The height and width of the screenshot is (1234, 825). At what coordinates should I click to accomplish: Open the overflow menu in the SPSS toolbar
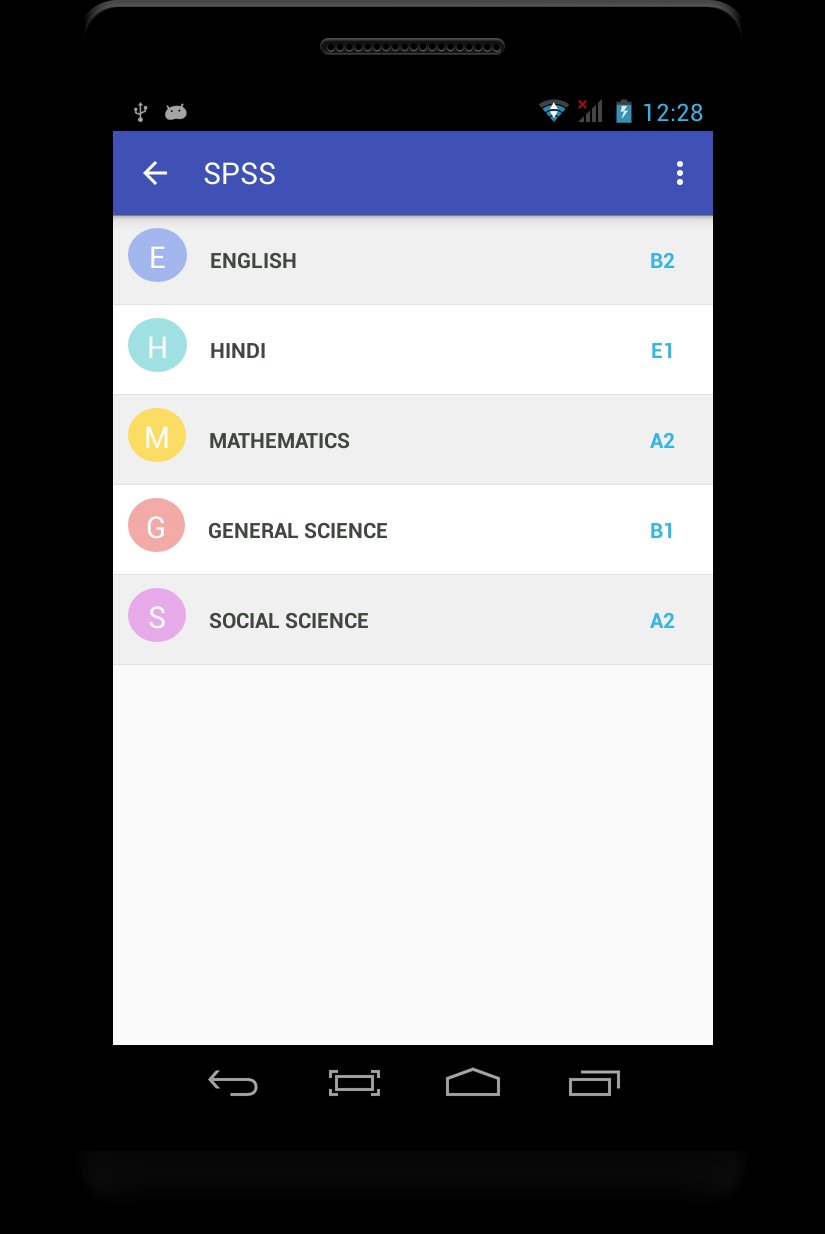tap(680, 173)
